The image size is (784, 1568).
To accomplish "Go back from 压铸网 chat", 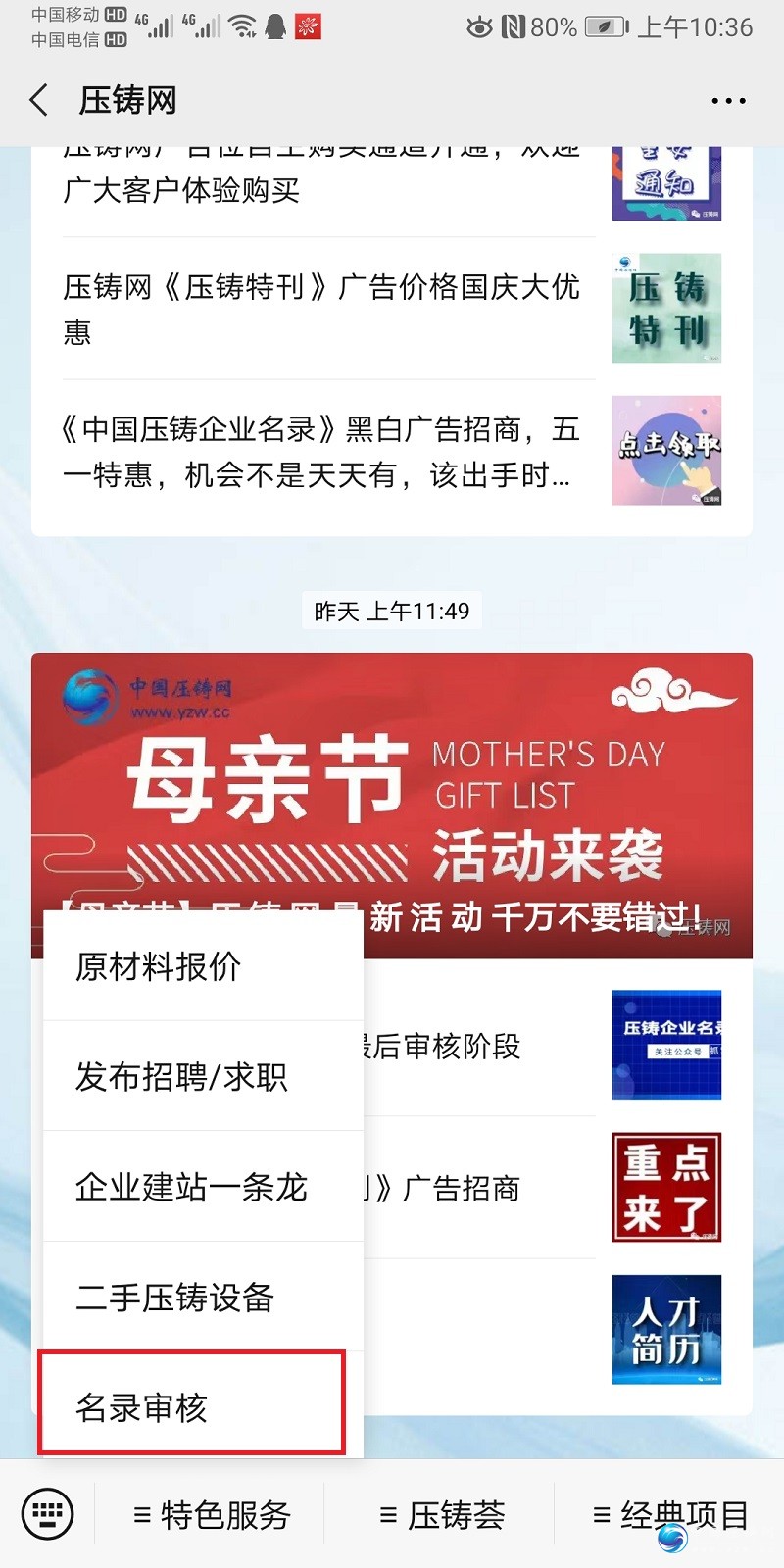I will click(x=39, y=100).
